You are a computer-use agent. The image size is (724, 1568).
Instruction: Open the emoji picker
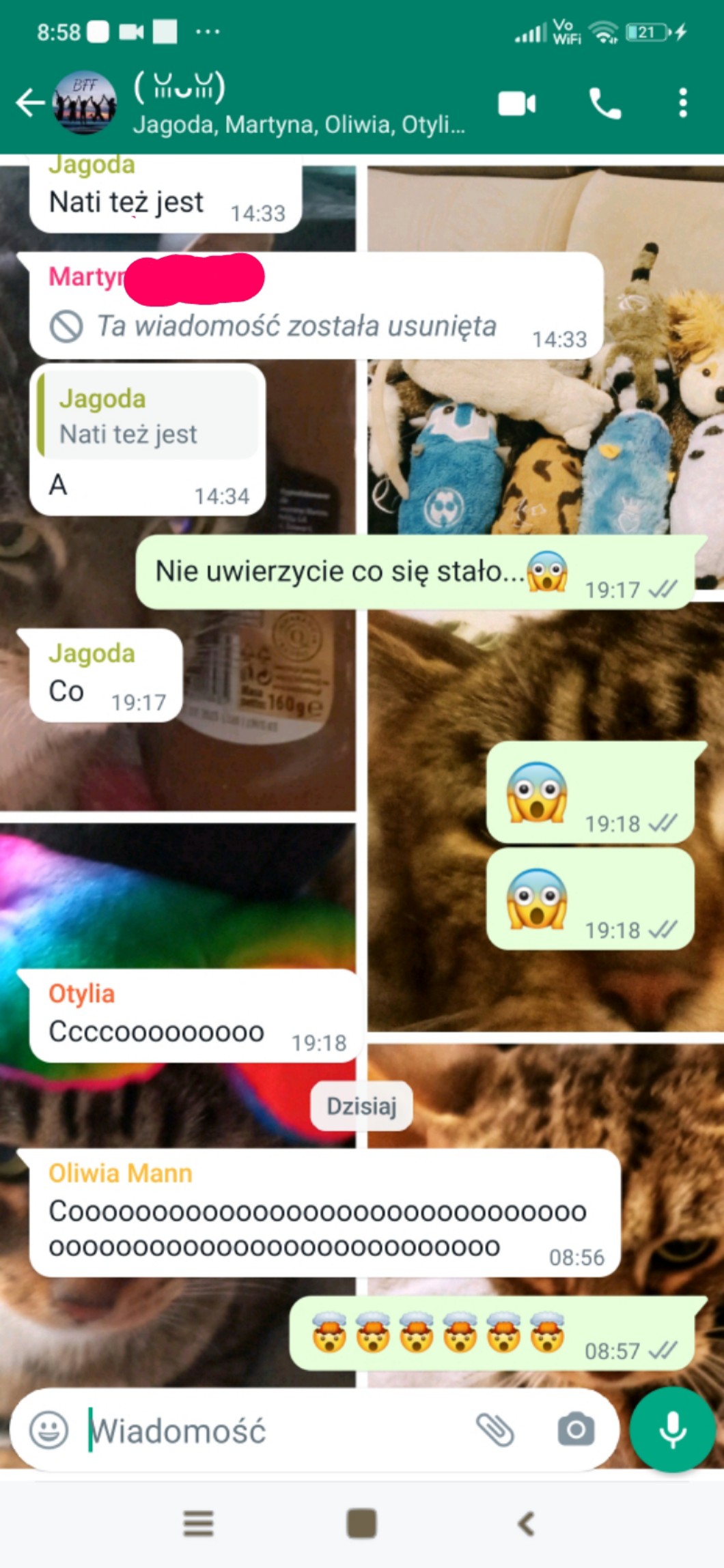pyautogui.click(x=49, y=1429)
